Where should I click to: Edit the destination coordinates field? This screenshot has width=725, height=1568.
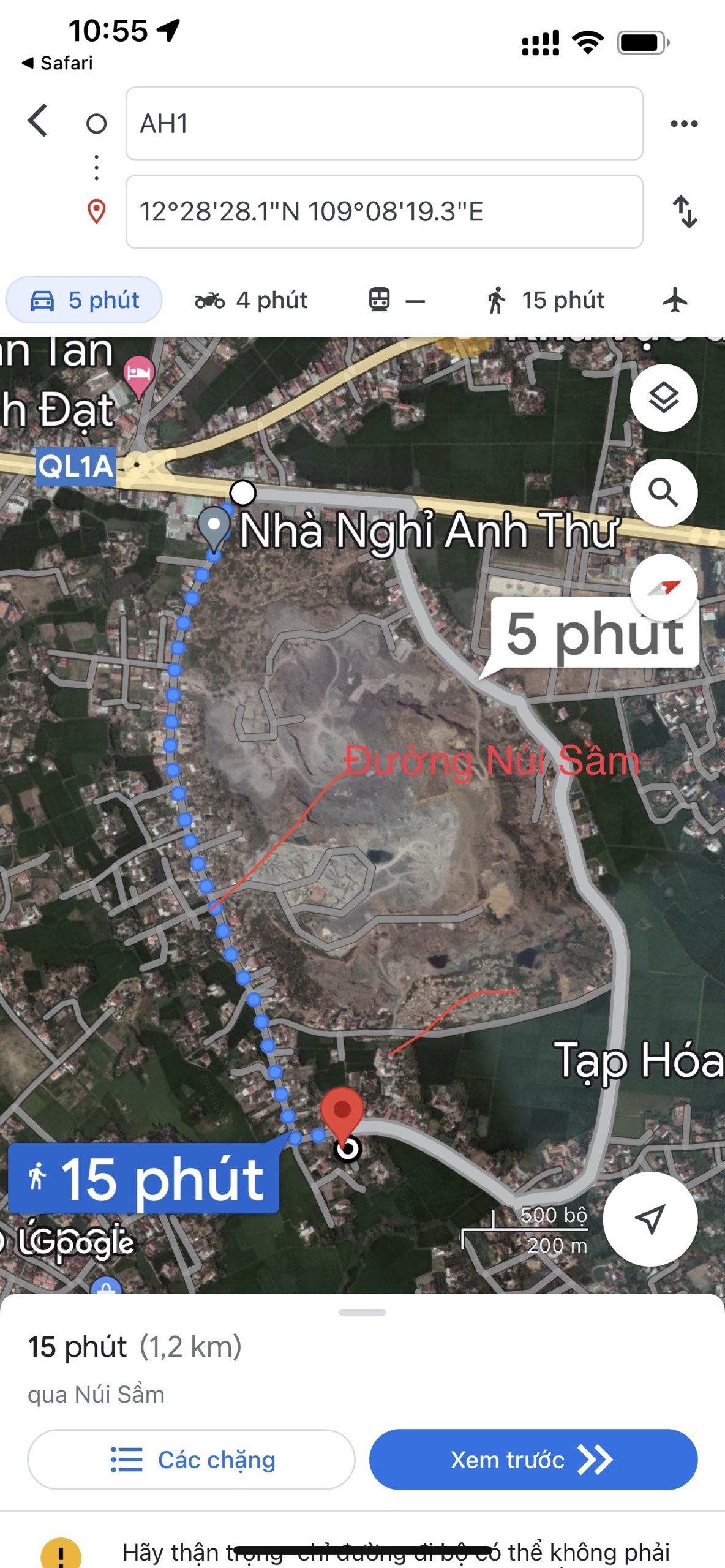(384, 212)
